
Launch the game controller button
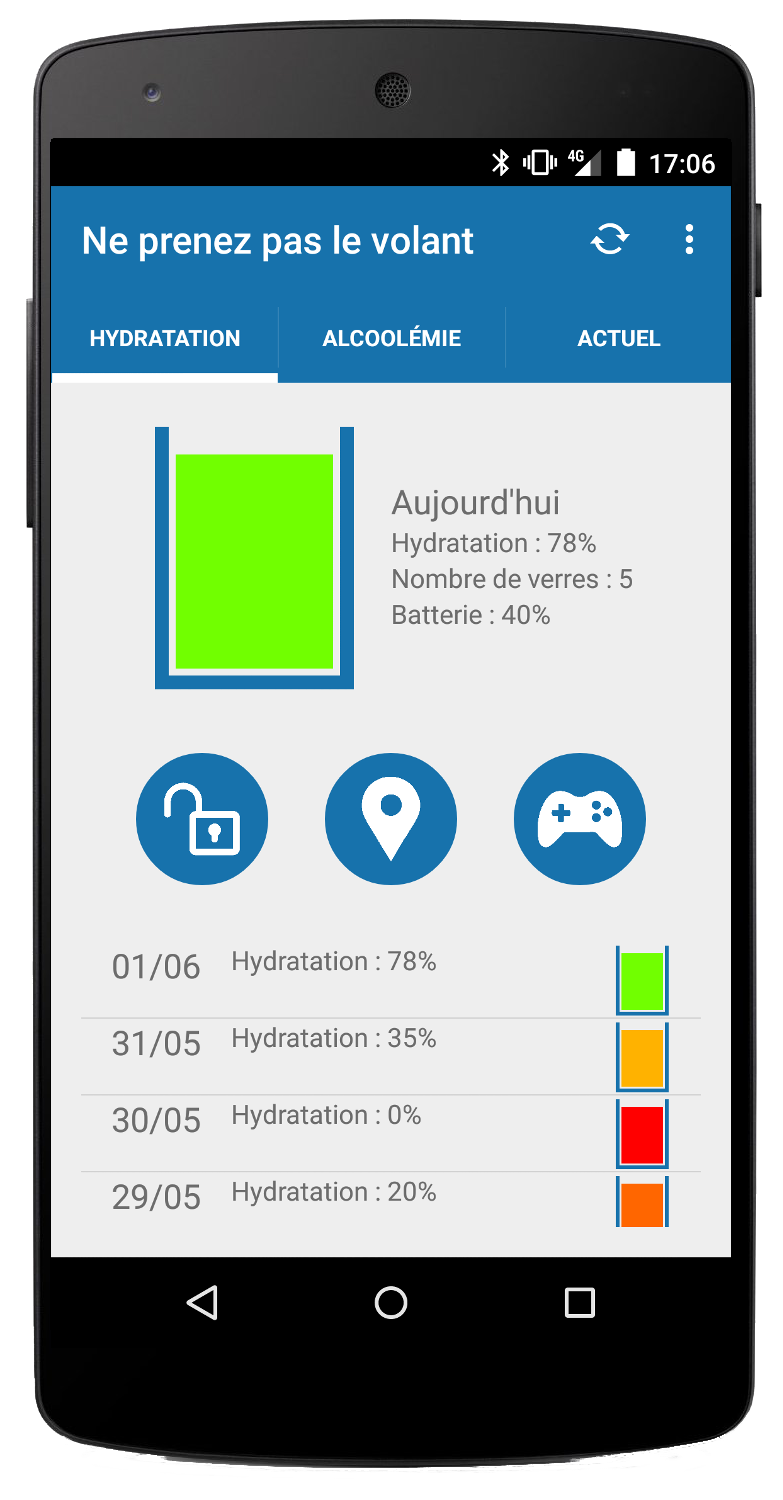click(580, 819)
